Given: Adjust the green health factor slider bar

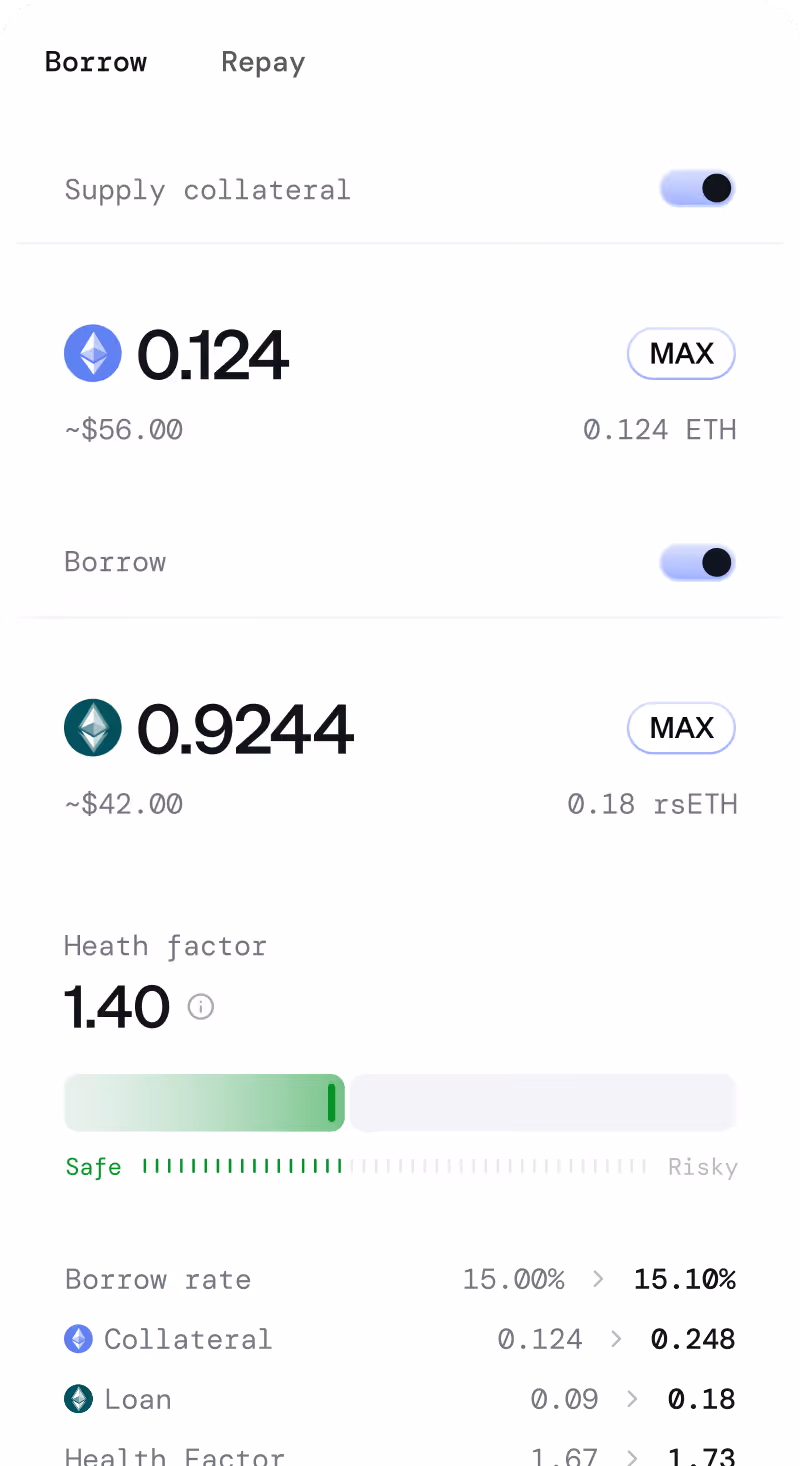Looking at the screenshot, I should click(330, 1102).
